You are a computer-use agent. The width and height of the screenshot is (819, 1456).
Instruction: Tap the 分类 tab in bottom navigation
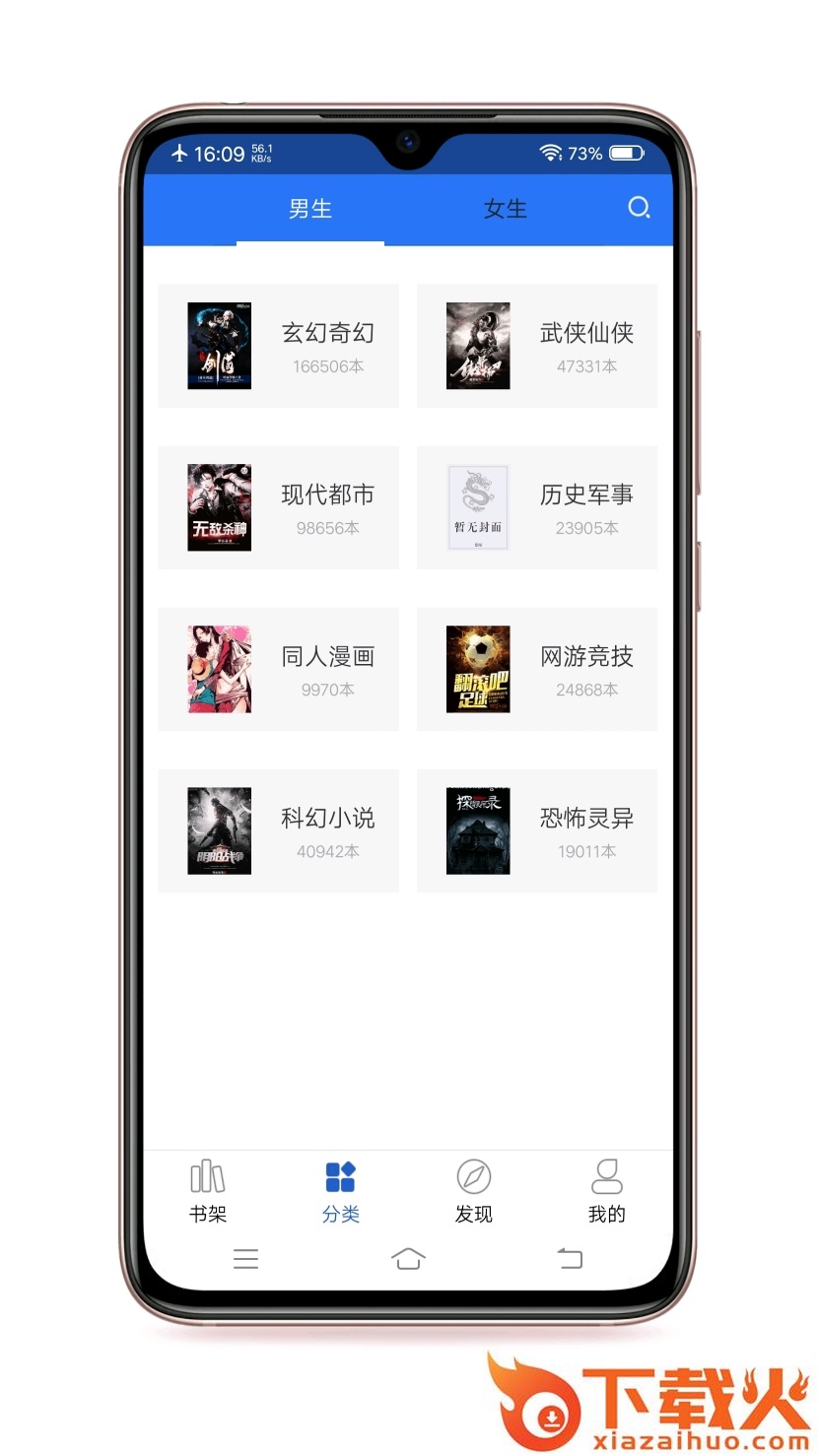341,1191
